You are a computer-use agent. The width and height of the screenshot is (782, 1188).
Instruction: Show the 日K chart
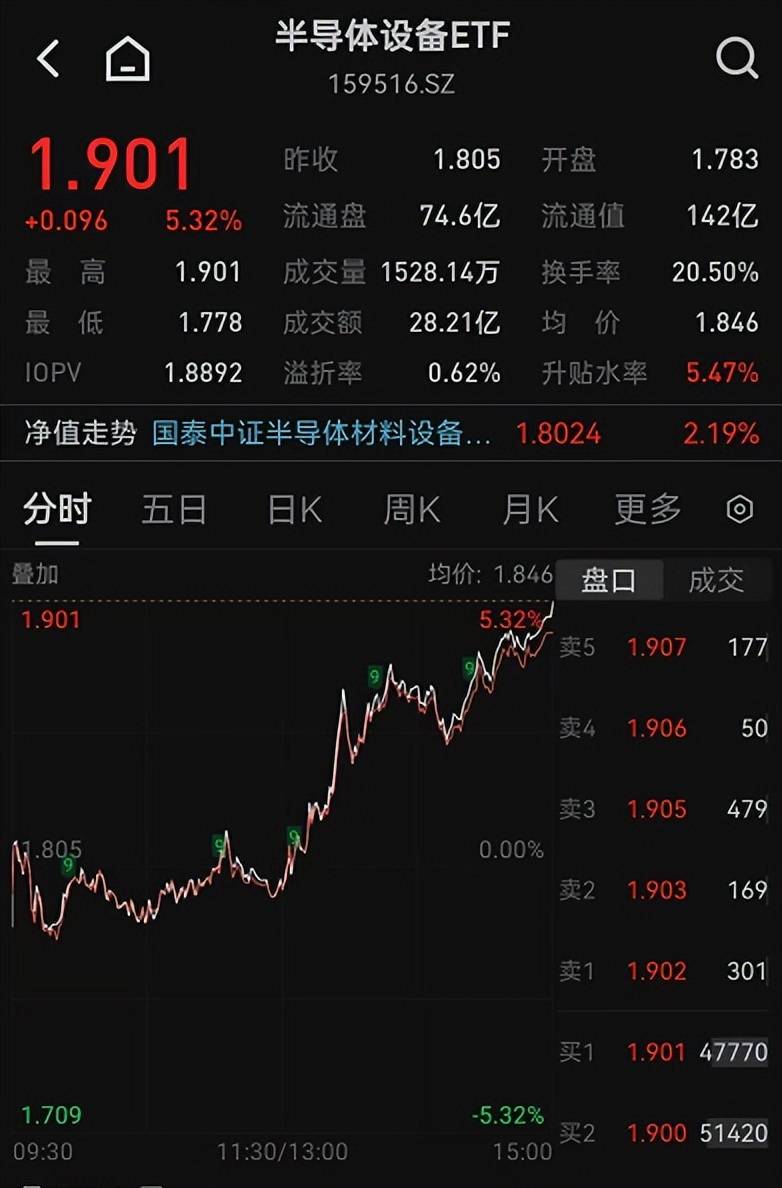pos(294,510)
